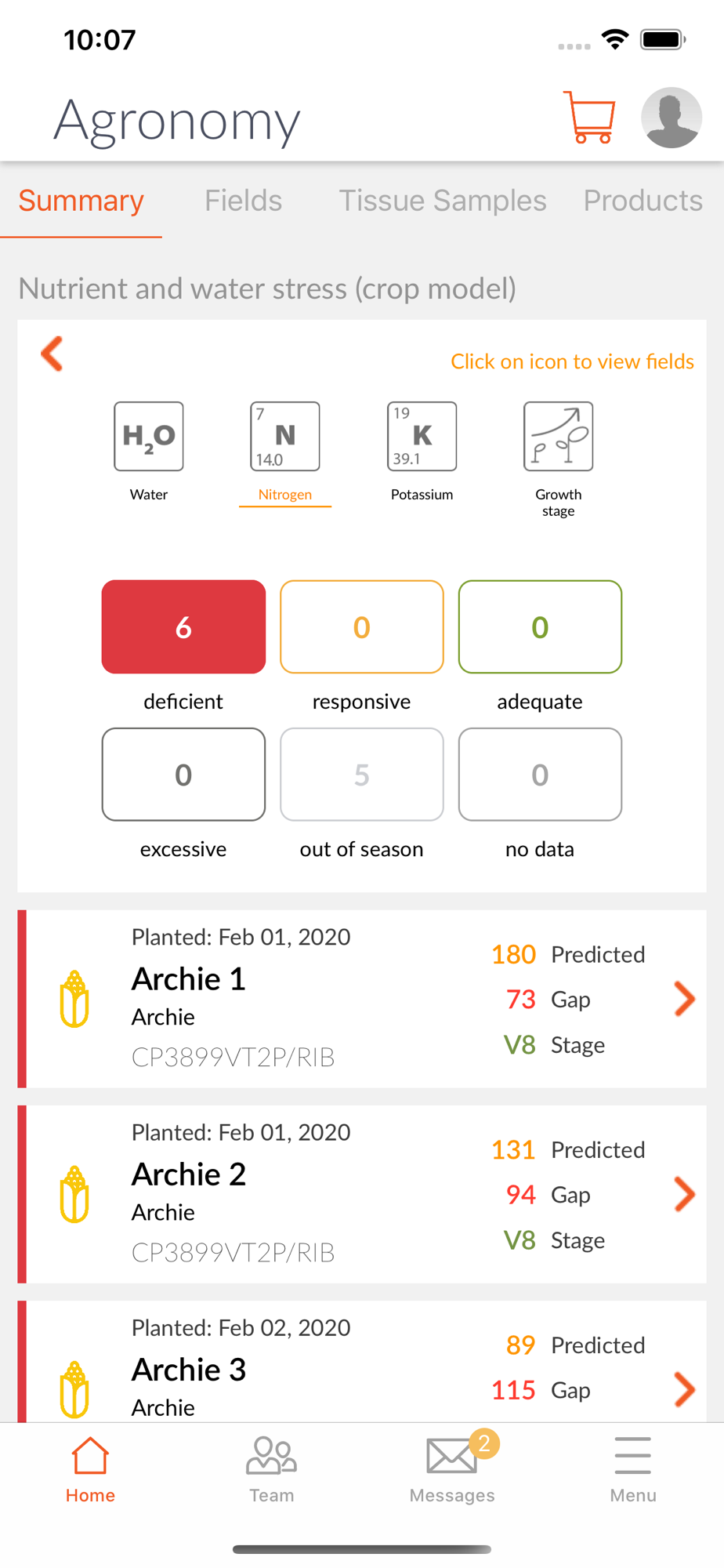Show the responsive fields box

(x=362, y=626)
